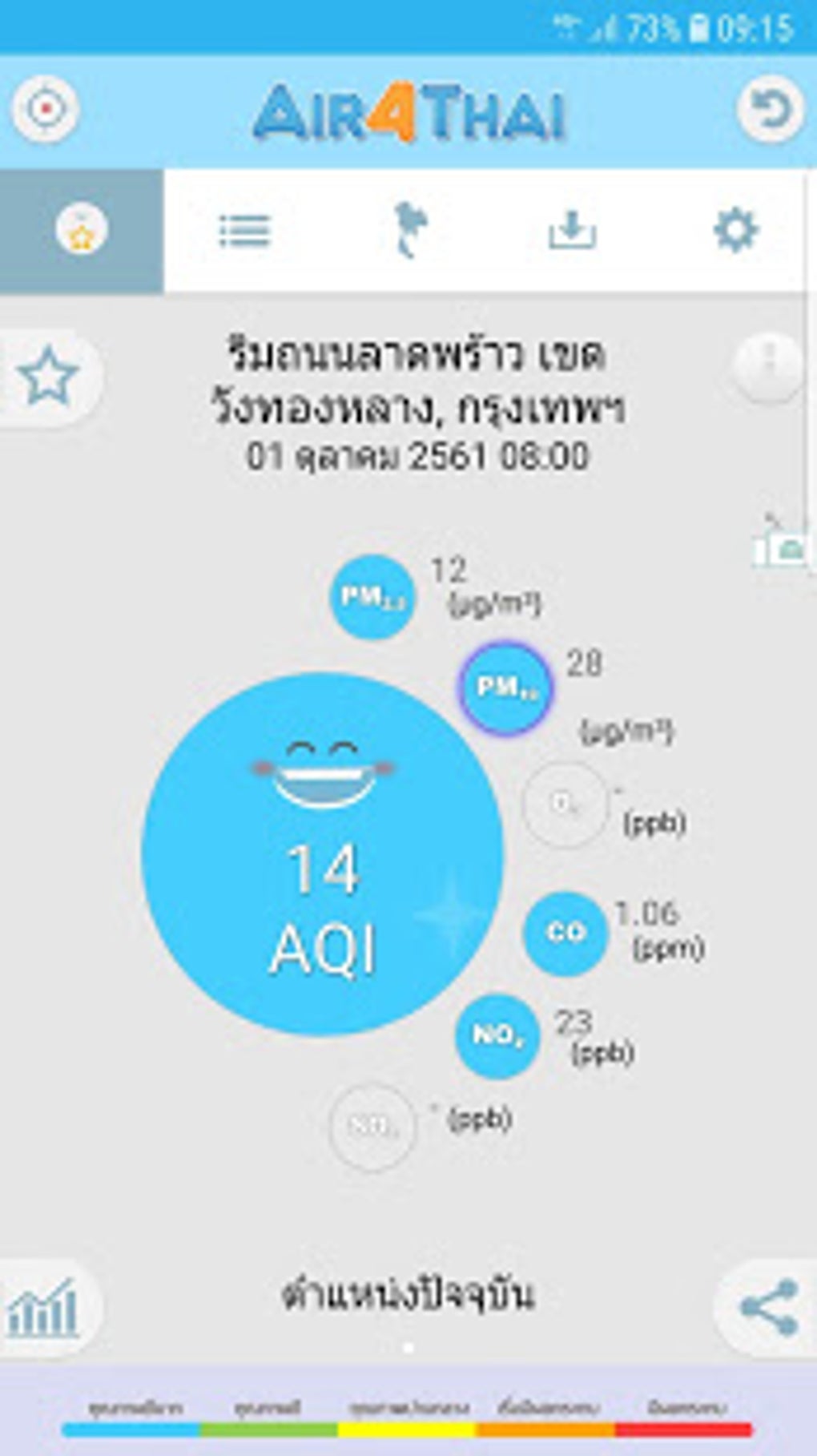Switch to the favorites star tab
Viewport: 817px width, 1456px height.
[81, 230]
